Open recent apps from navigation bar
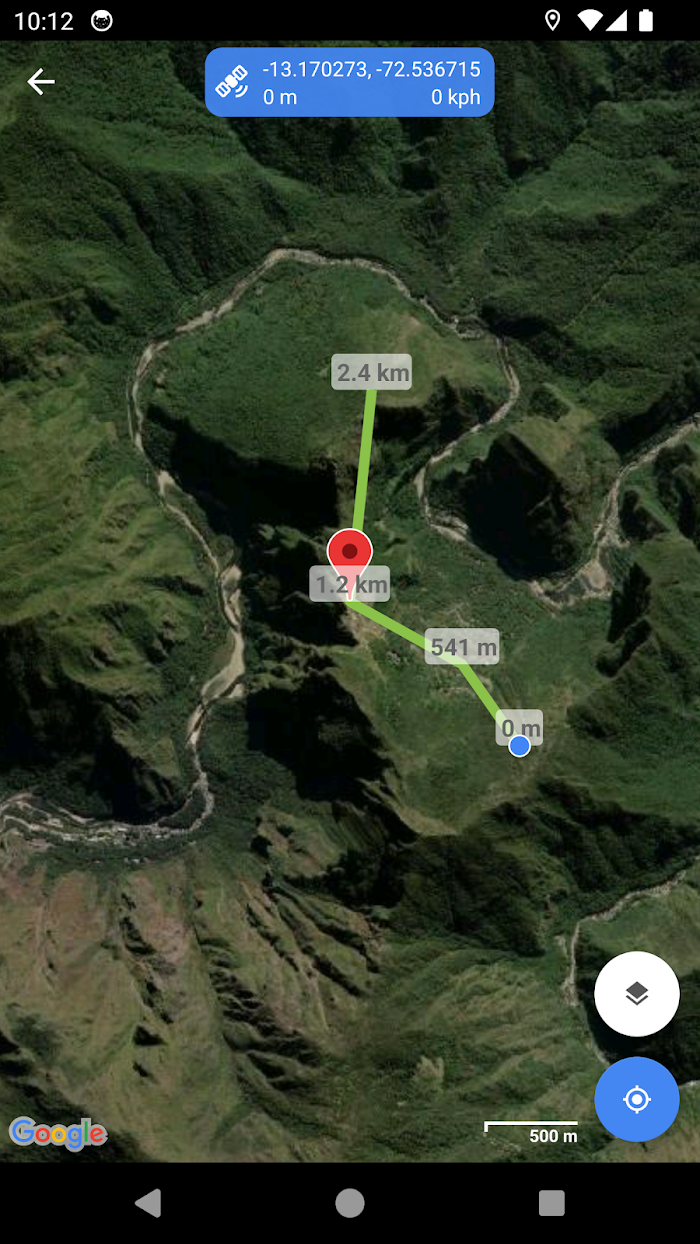The image size is (700, 1244). (x=552, y=1203)
